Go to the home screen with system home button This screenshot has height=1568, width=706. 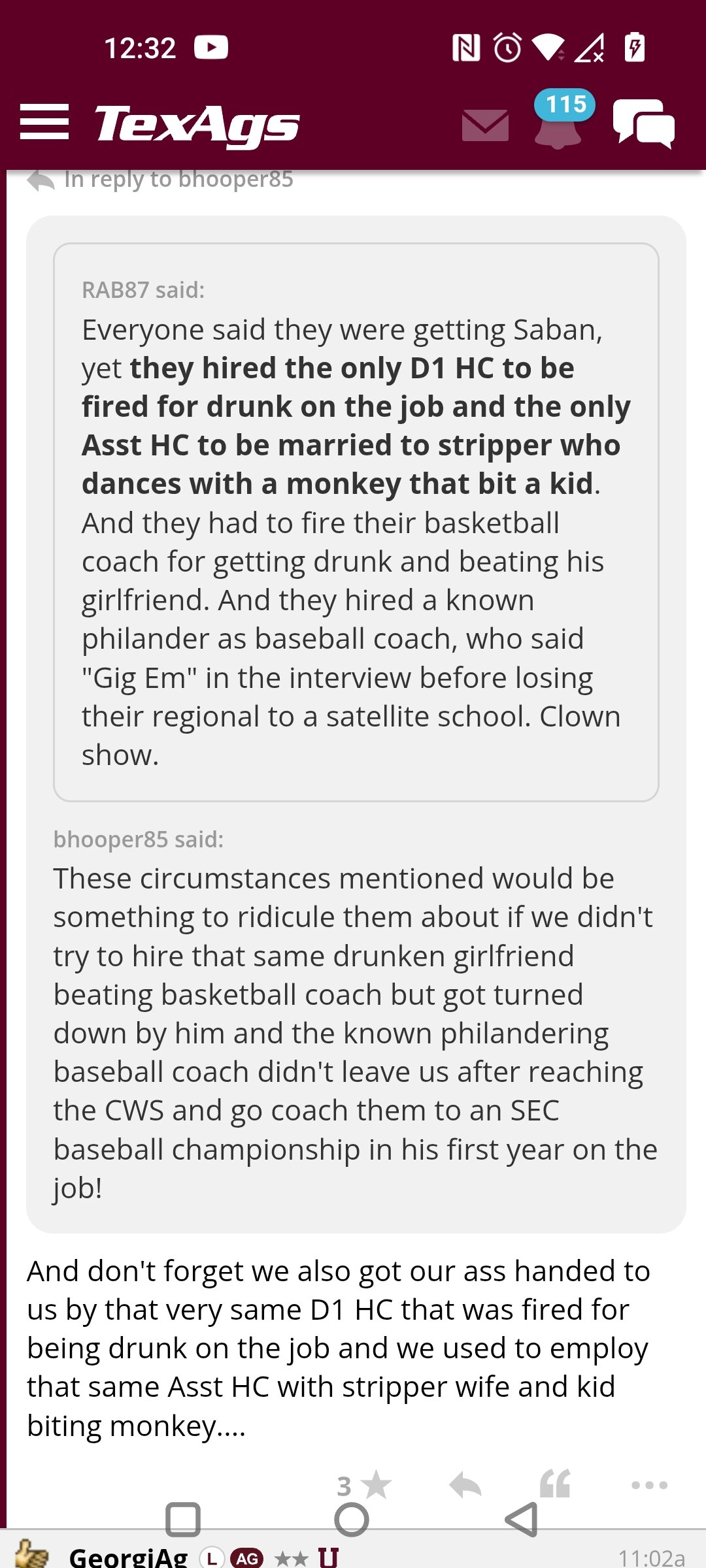tap(352, 1519)
